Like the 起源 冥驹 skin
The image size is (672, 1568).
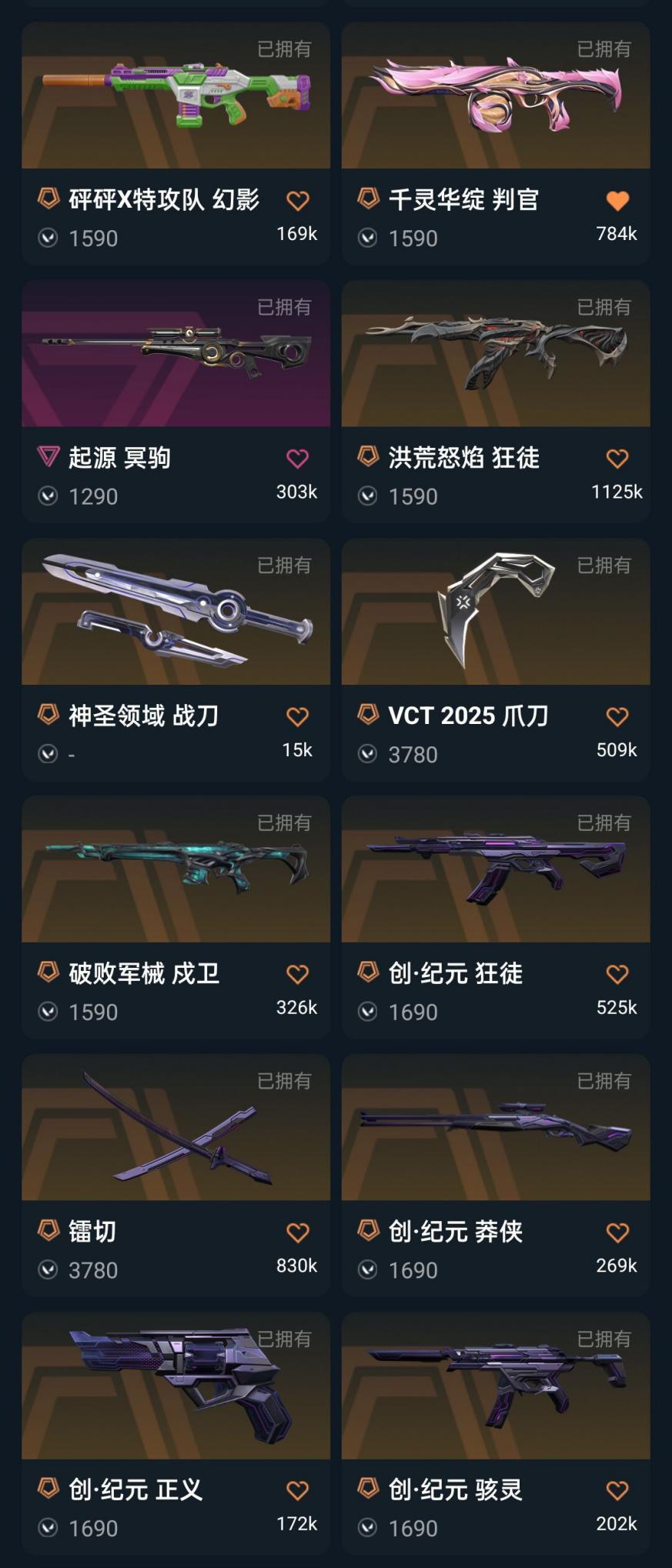(298, 459)
